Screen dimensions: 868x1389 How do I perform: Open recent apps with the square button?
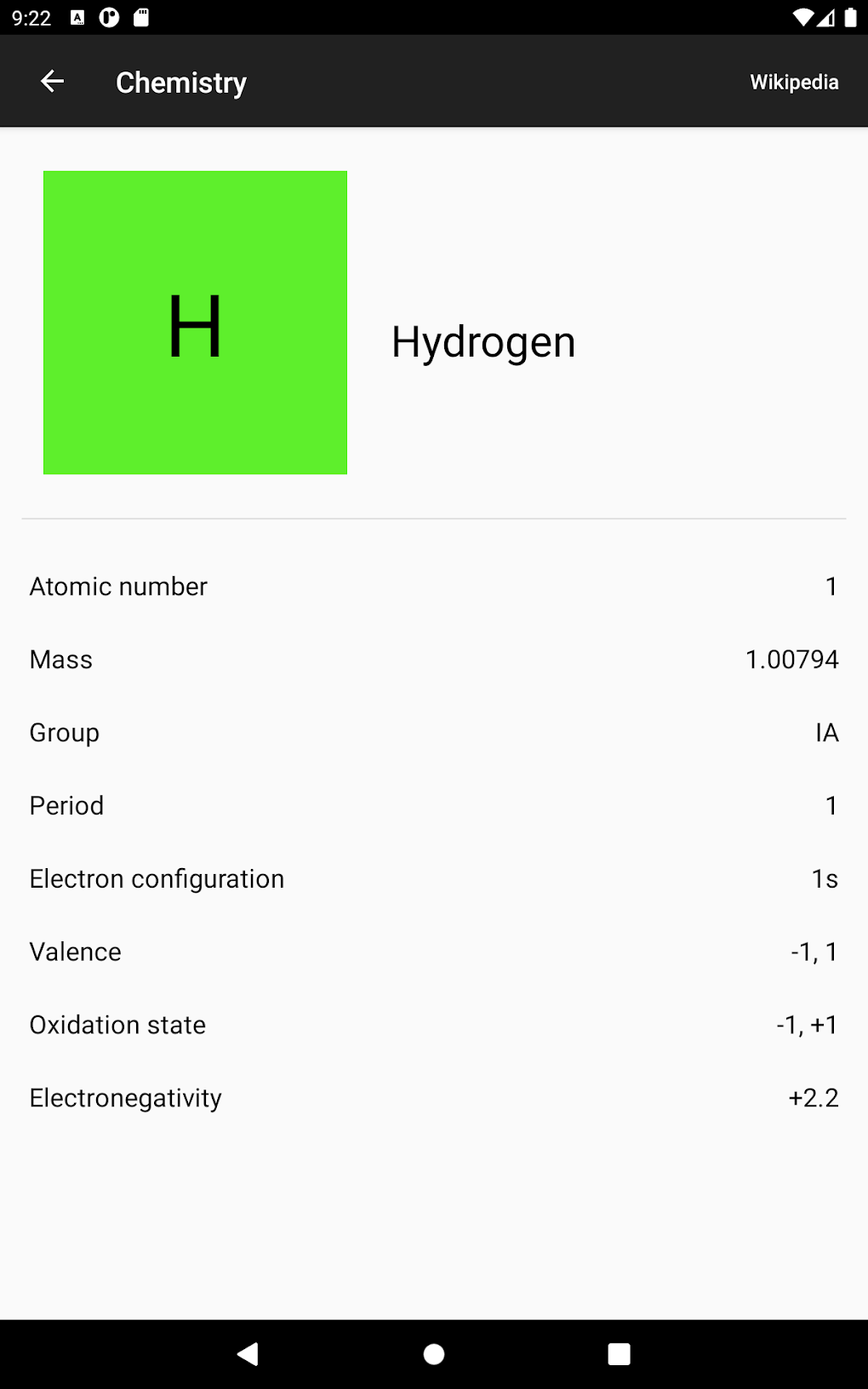point(620,1353)
